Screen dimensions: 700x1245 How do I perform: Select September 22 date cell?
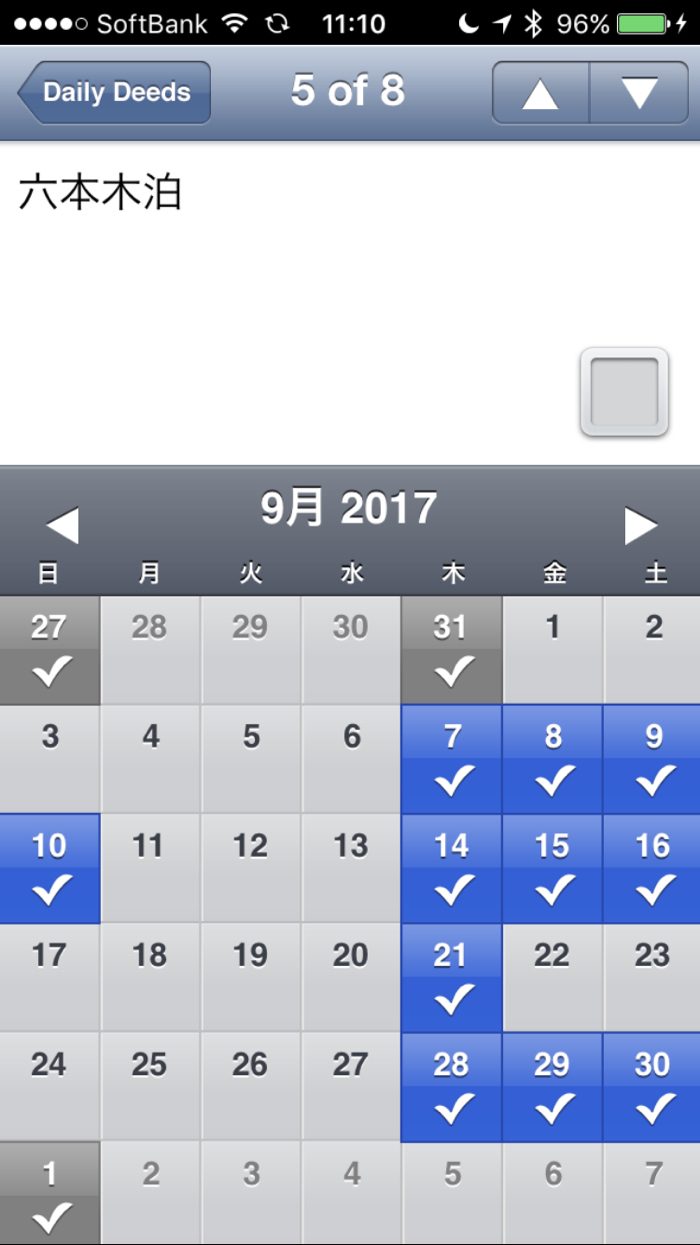tap(552, 977)
